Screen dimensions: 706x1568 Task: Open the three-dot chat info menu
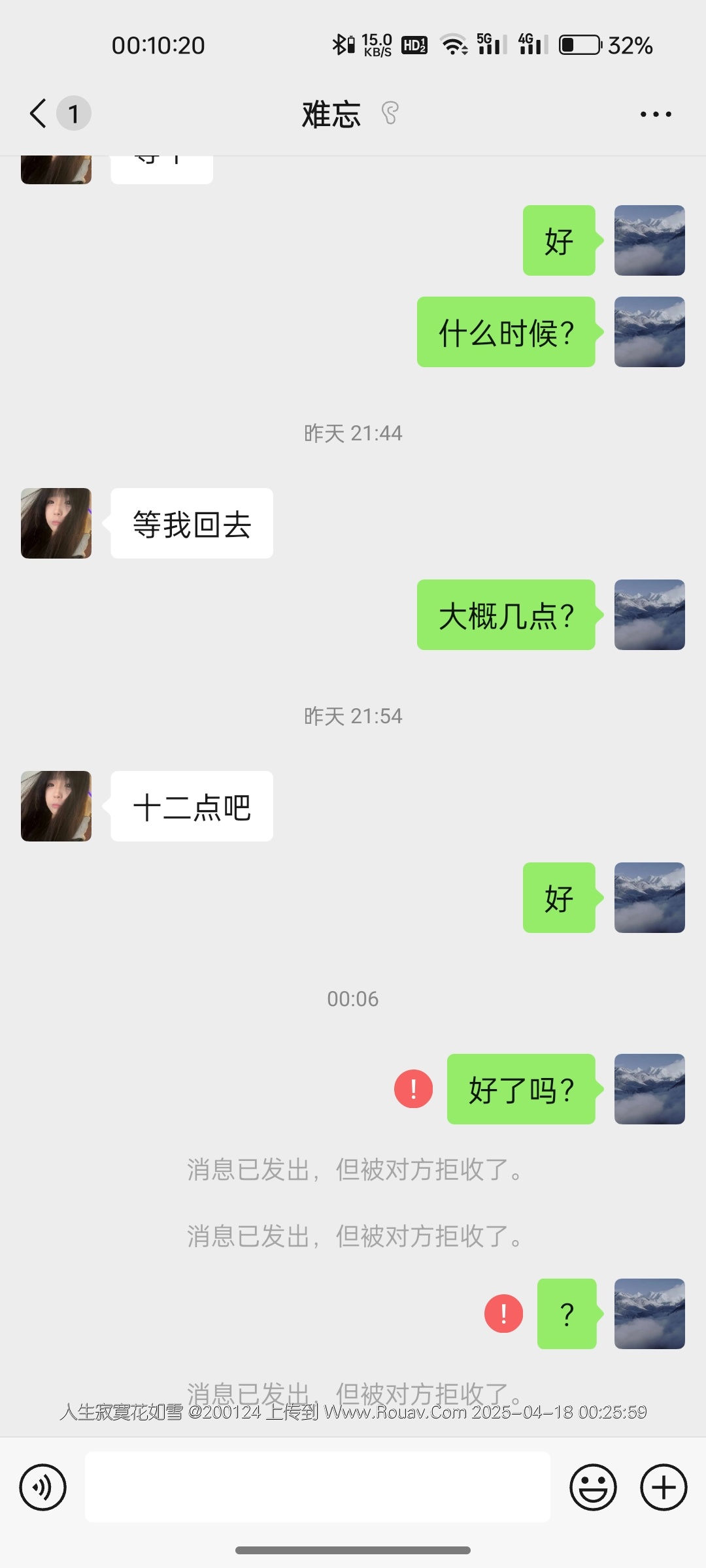(655, 114)
